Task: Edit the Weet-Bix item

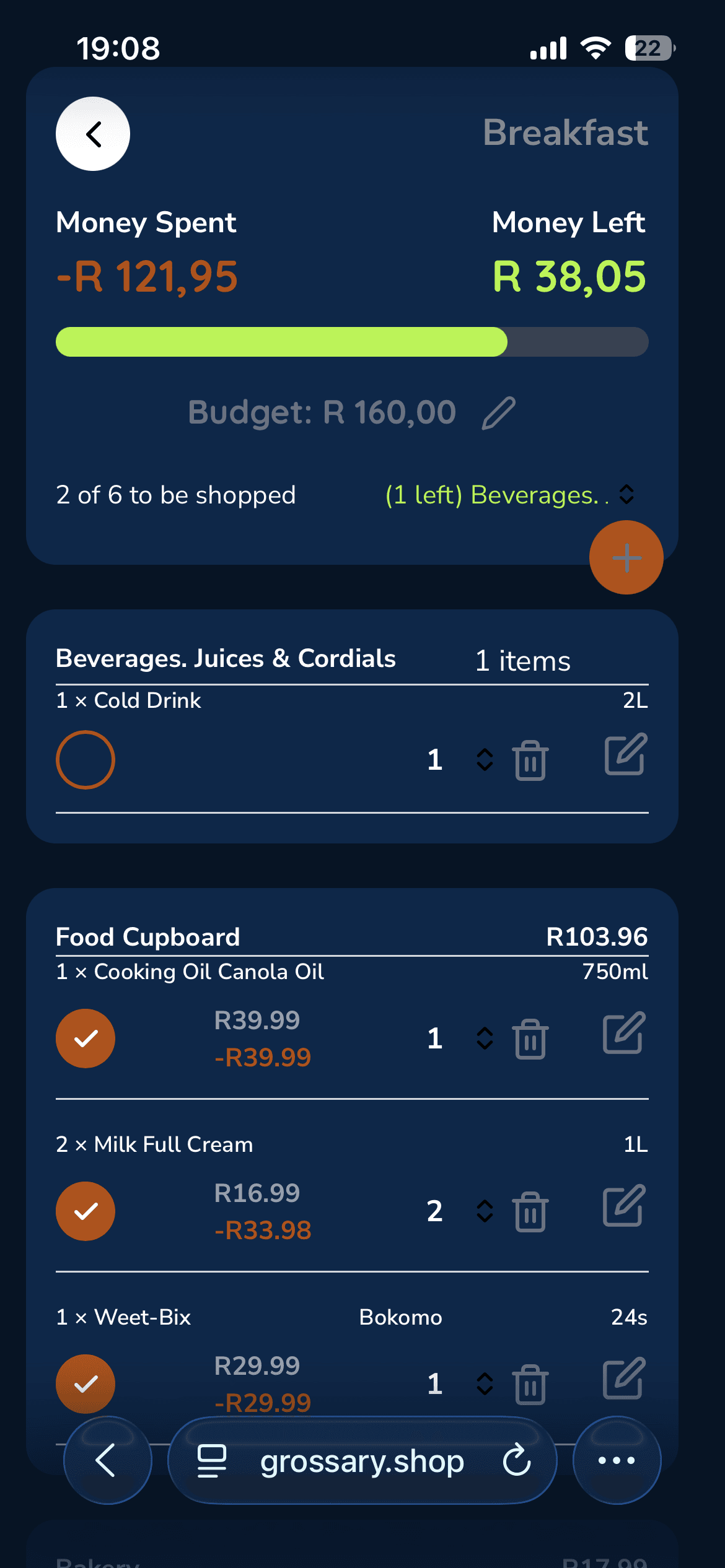Action: 624,1379
